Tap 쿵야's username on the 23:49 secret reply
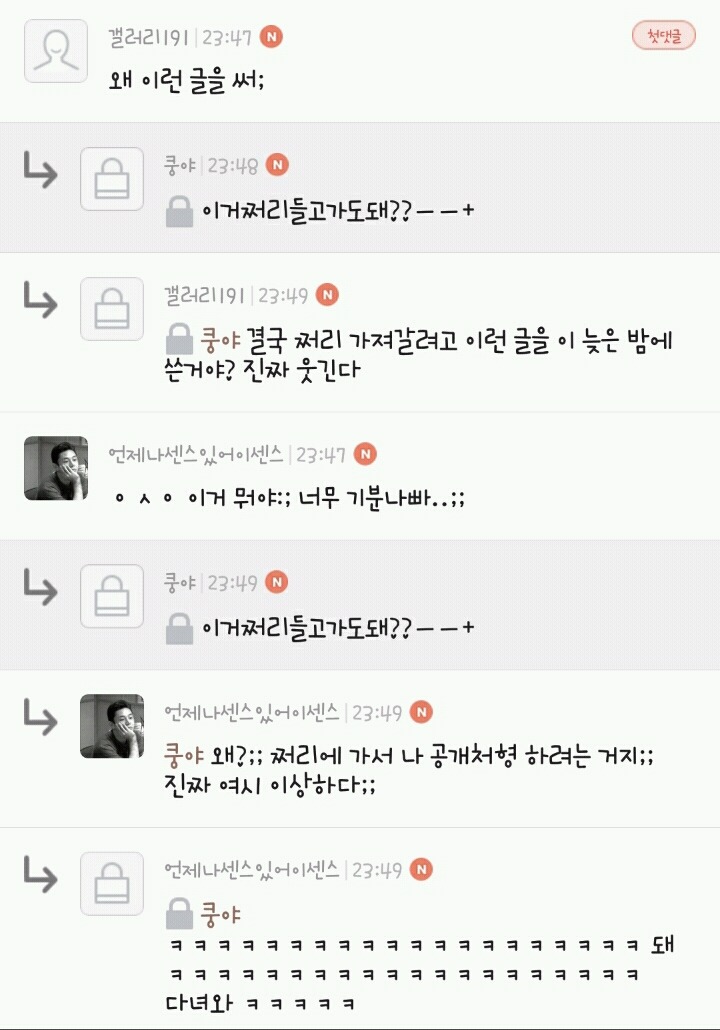The height and width of the screenshot is (1030, 720). pyautogui.click(x=180, y=583)
